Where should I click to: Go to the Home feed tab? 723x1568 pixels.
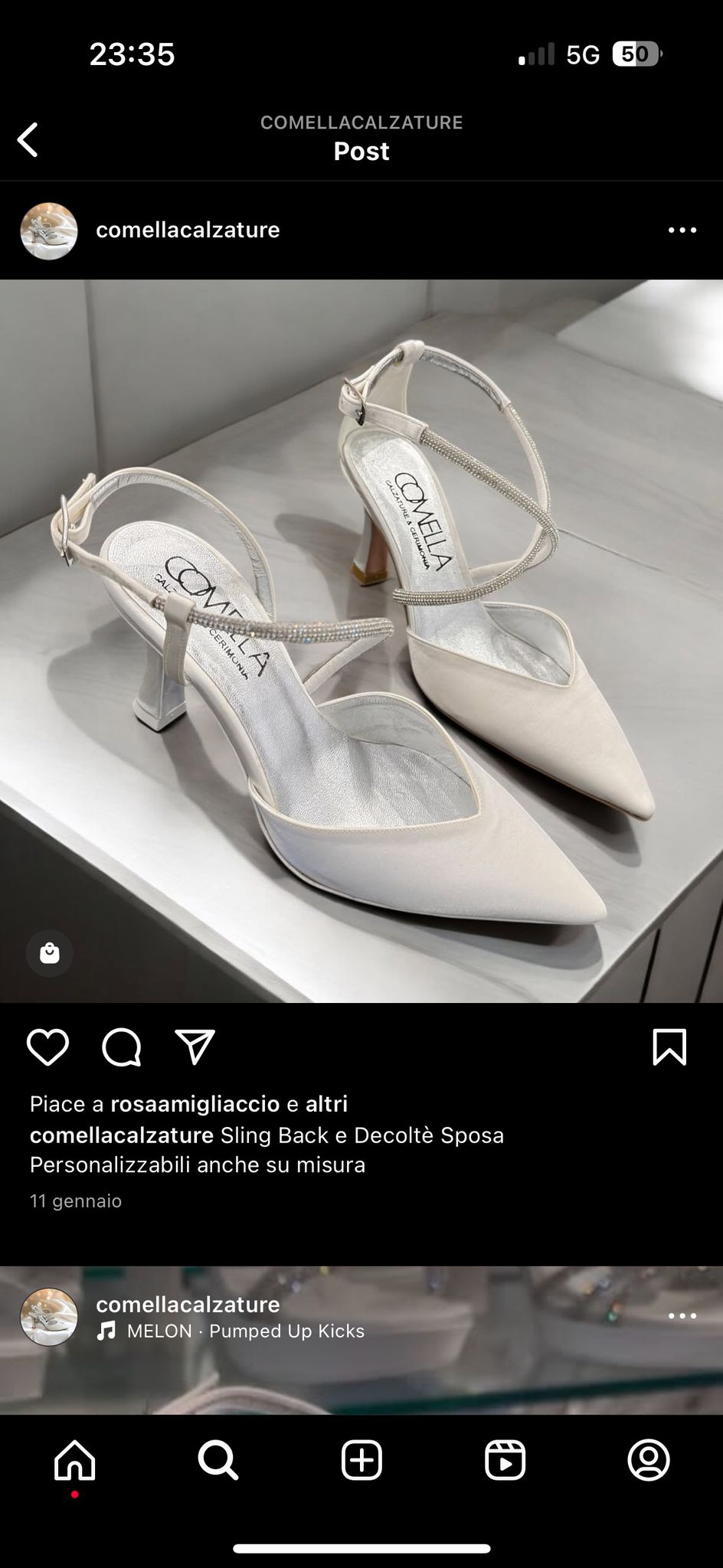[x=75, y=1461]
